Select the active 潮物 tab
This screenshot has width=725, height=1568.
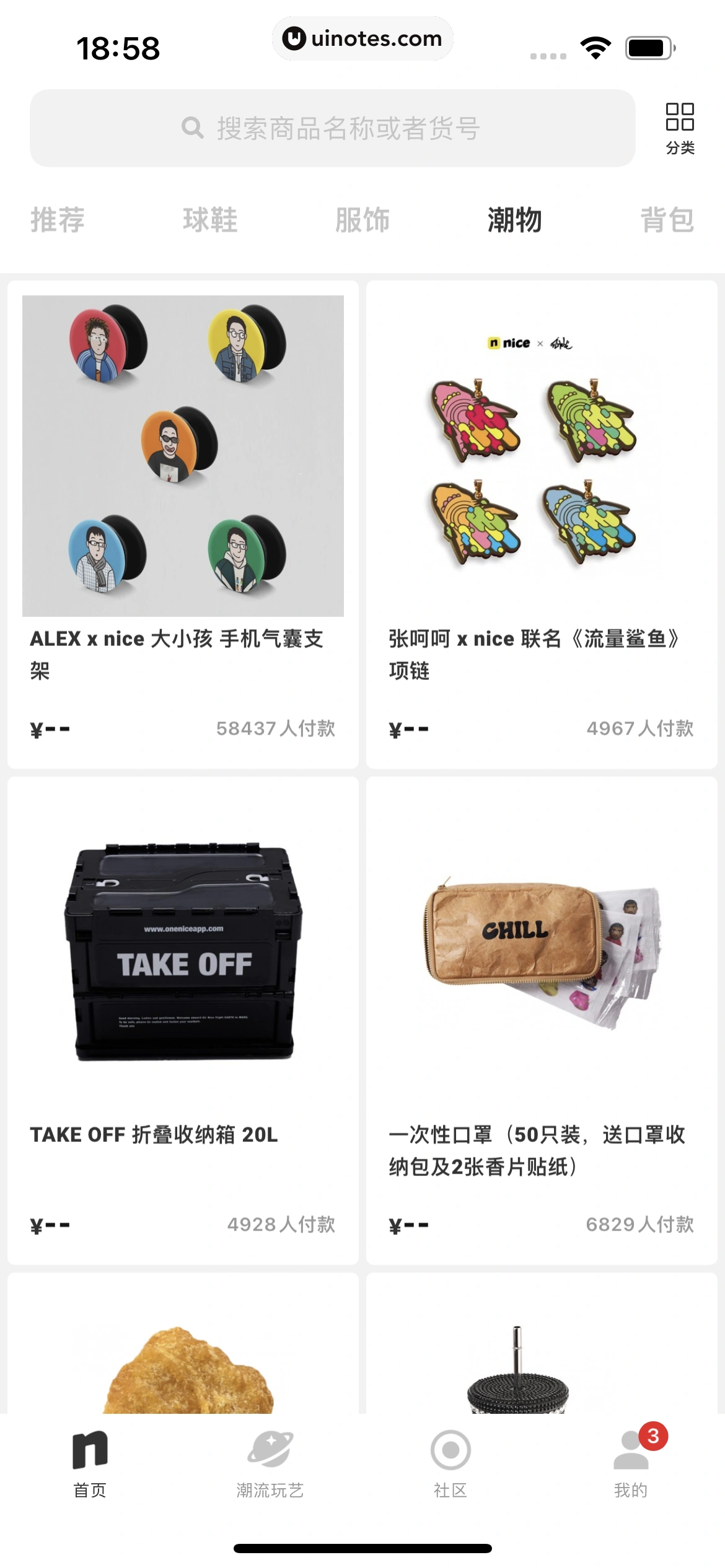(x=512, y=220)
